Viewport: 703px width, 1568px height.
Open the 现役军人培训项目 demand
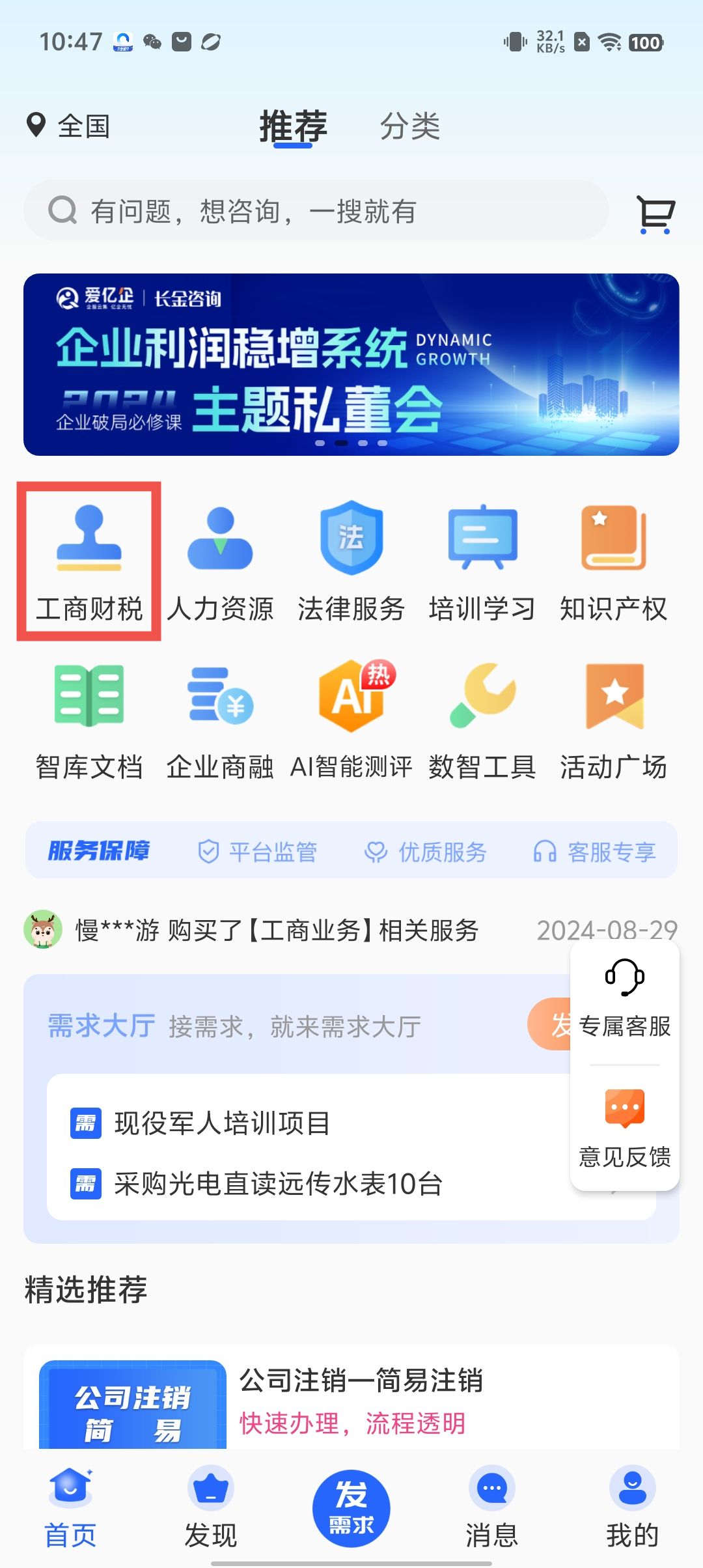tap(222, 1123)
